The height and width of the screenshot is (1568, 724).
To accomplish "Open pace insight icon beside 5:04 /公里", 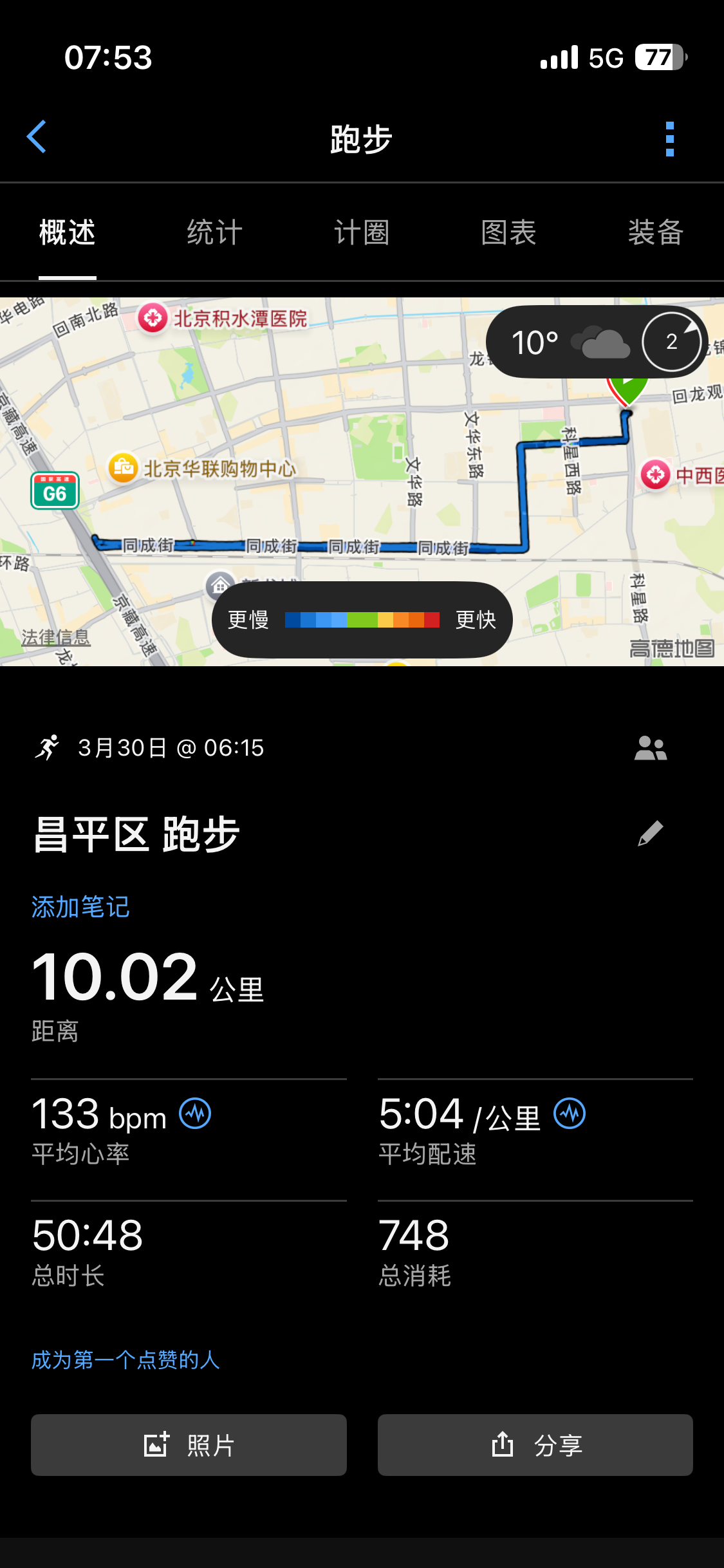I will pos(570,1114).
